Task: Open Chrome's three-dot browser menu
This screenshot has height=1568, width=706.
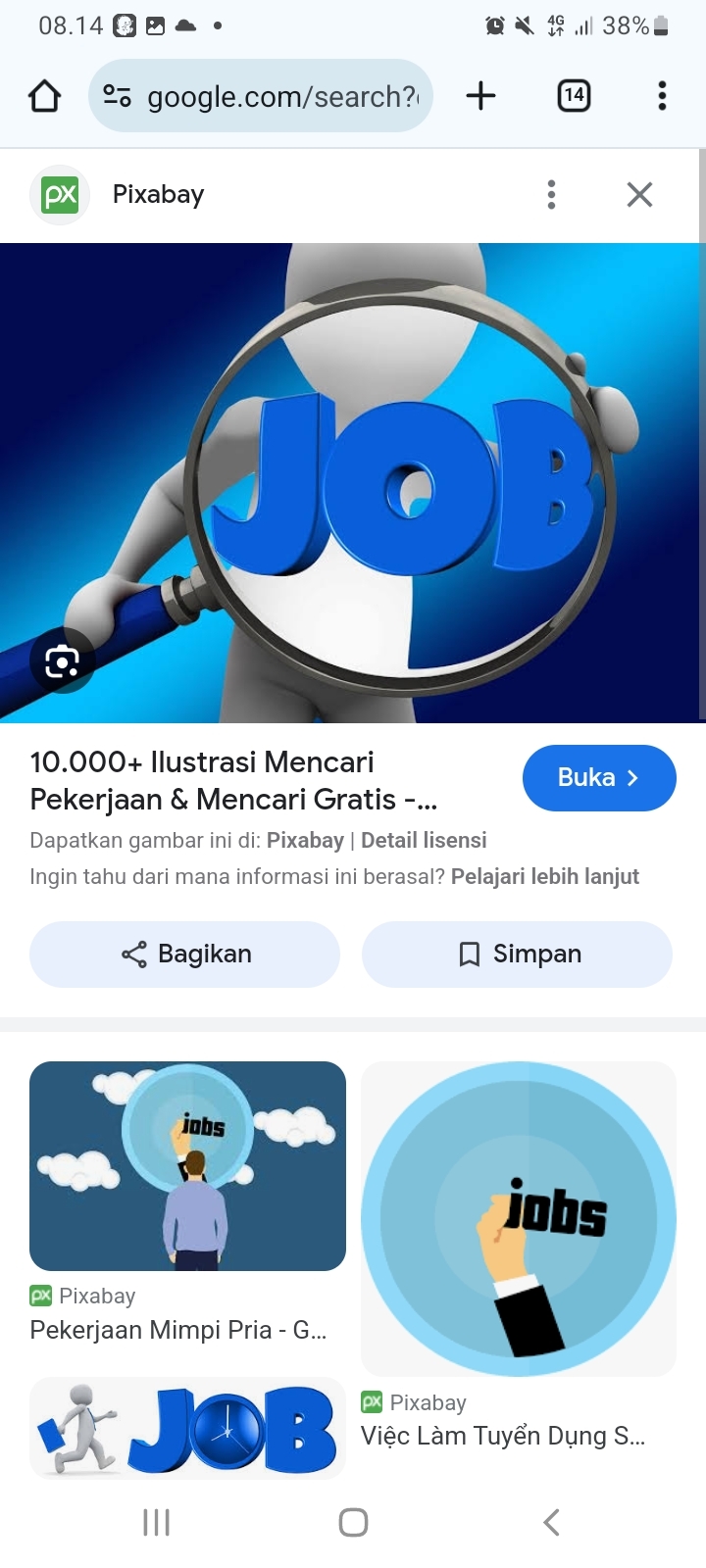Action: 662,96
